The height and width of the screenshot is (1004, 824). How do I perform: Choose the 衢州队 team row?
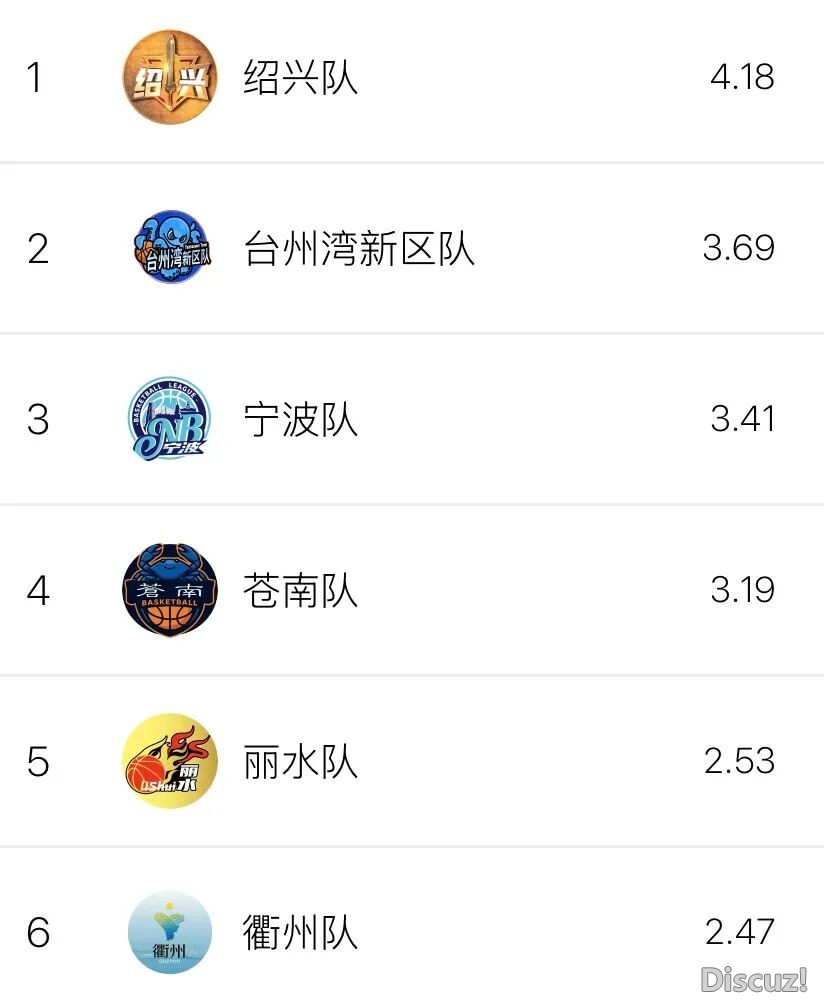click(x=300, y=933)
